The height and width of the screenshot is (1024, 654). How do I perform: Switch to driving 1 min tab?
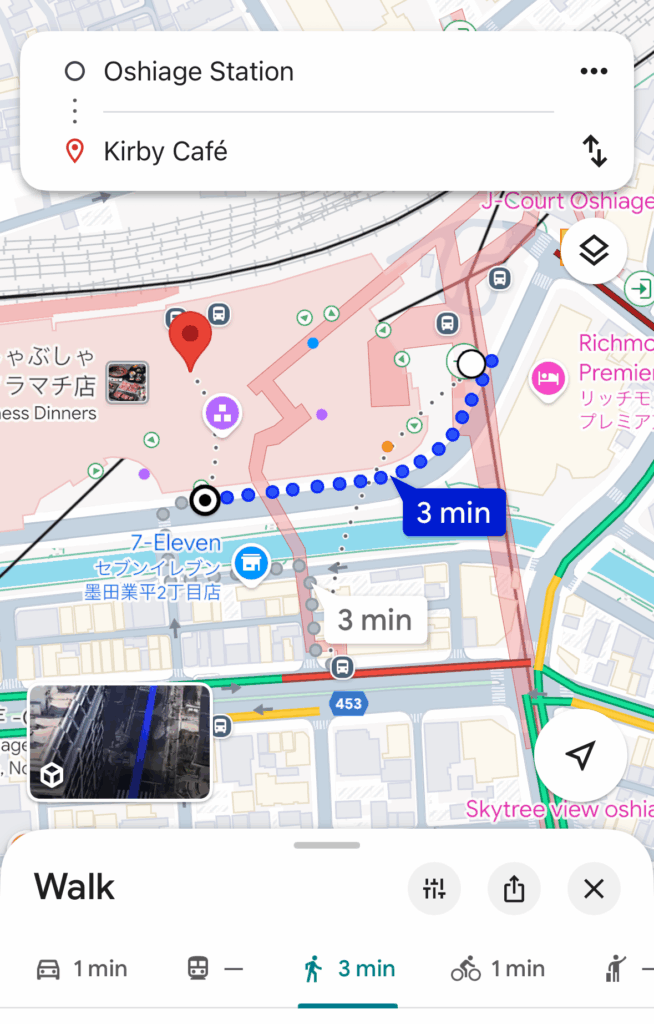click(x=82, y=968)
